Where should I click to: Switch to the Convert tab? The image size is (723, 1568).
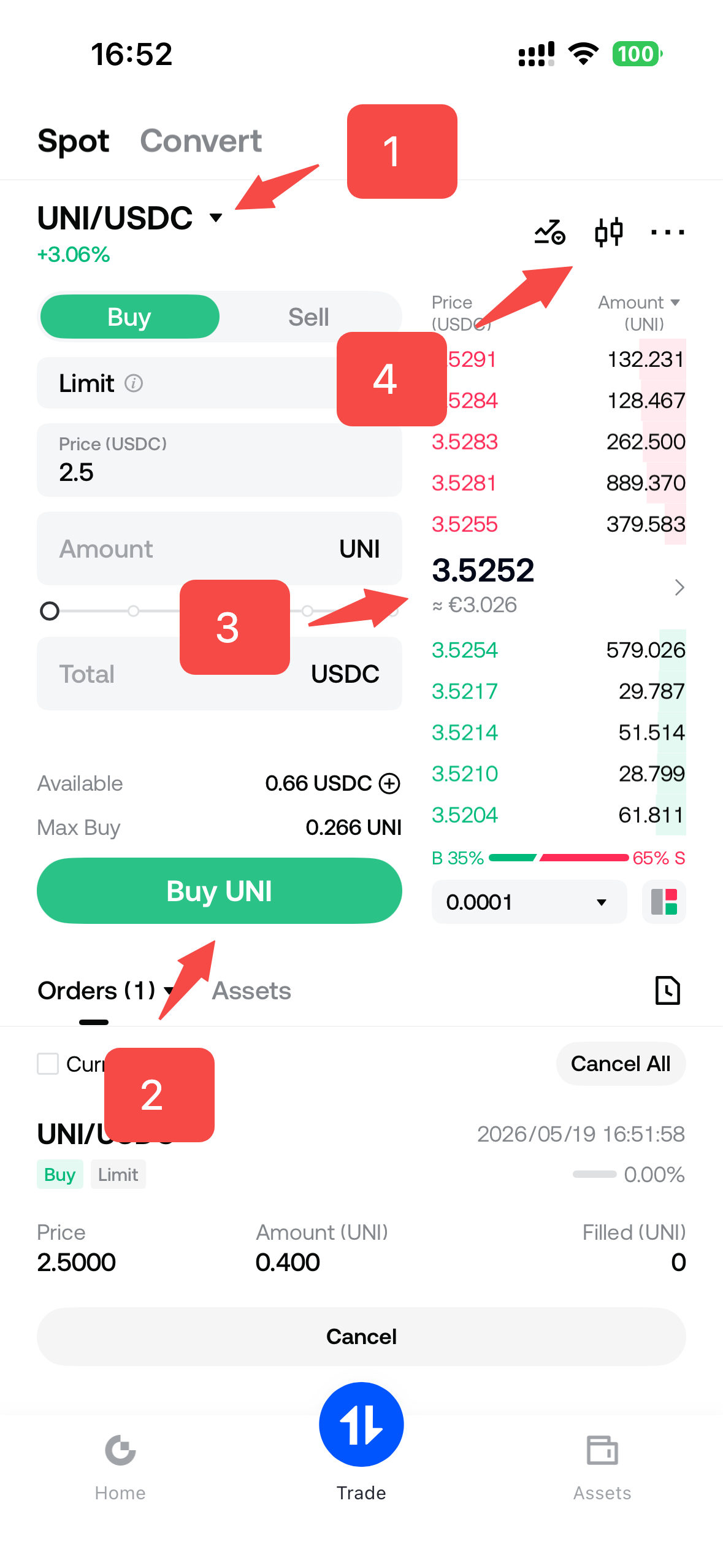coord(201,141)
